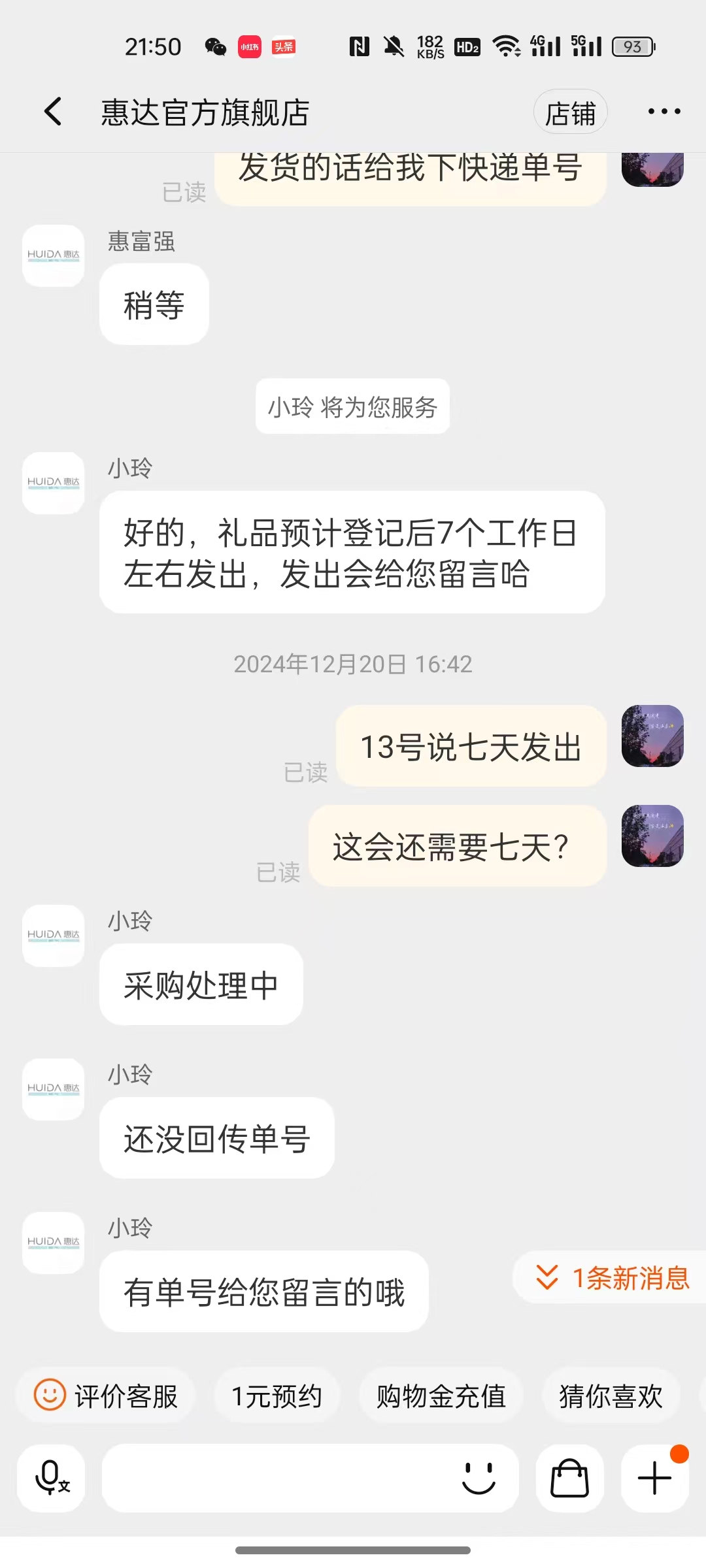The image size is (706, 1568).
Task: Go back from the chat
Action: [54, 111]
